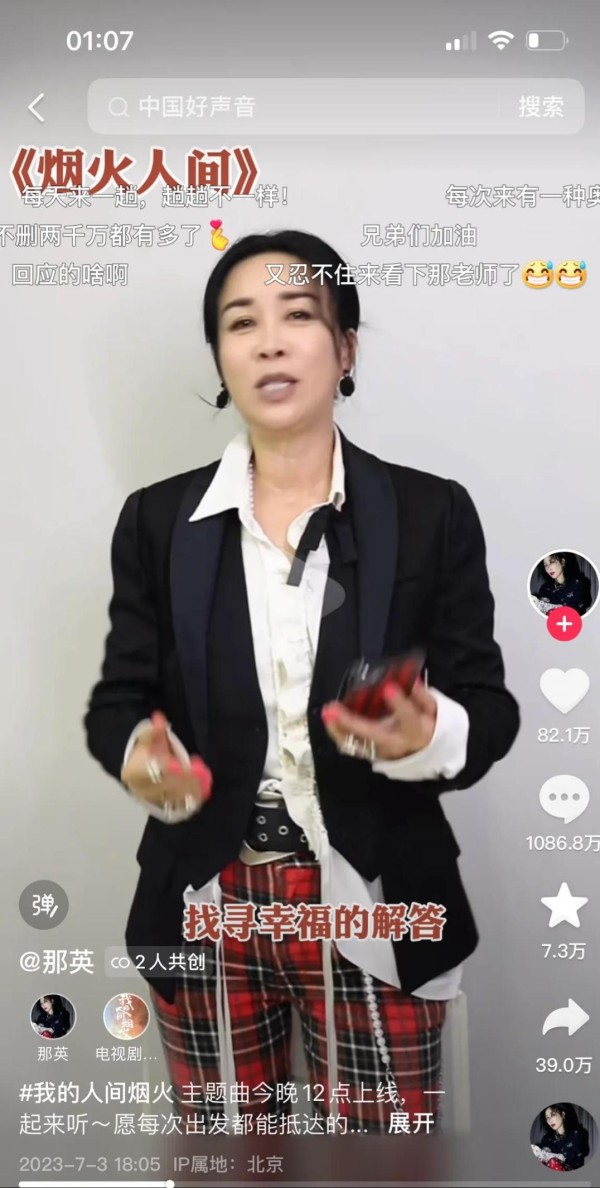Pause the video by tapping center
600x1188 pixels.
point(300,594)
